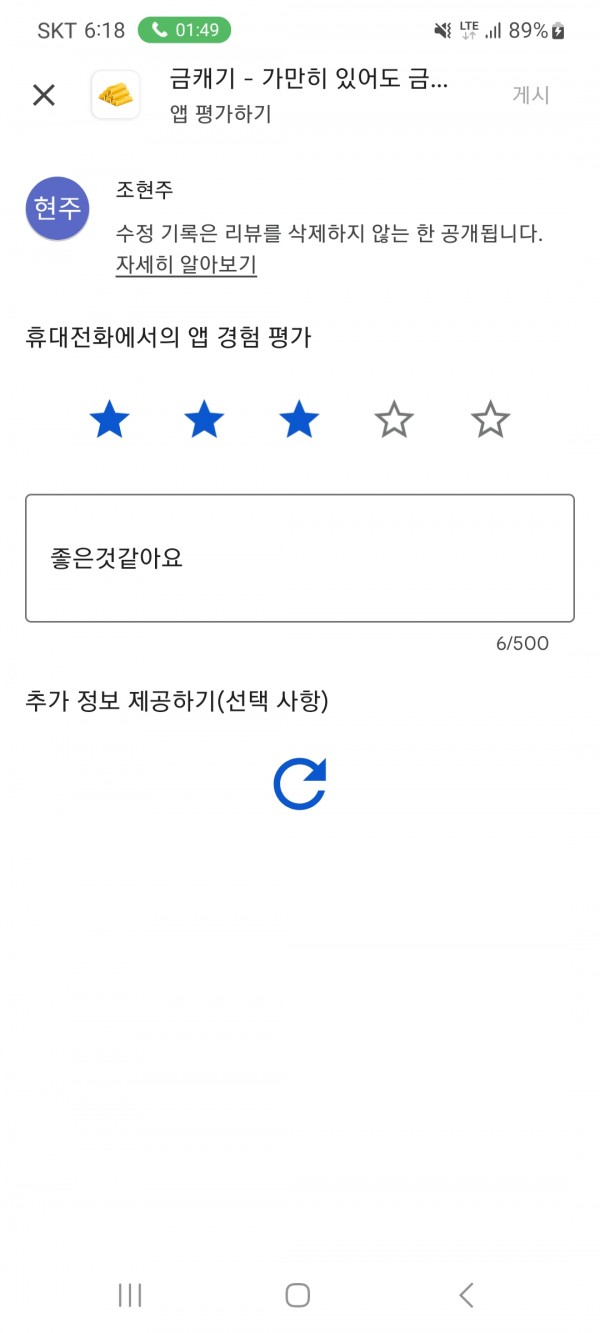Go back with system back button
The height and width of the screenshot is (1333, 600).
pos(466,1295)
